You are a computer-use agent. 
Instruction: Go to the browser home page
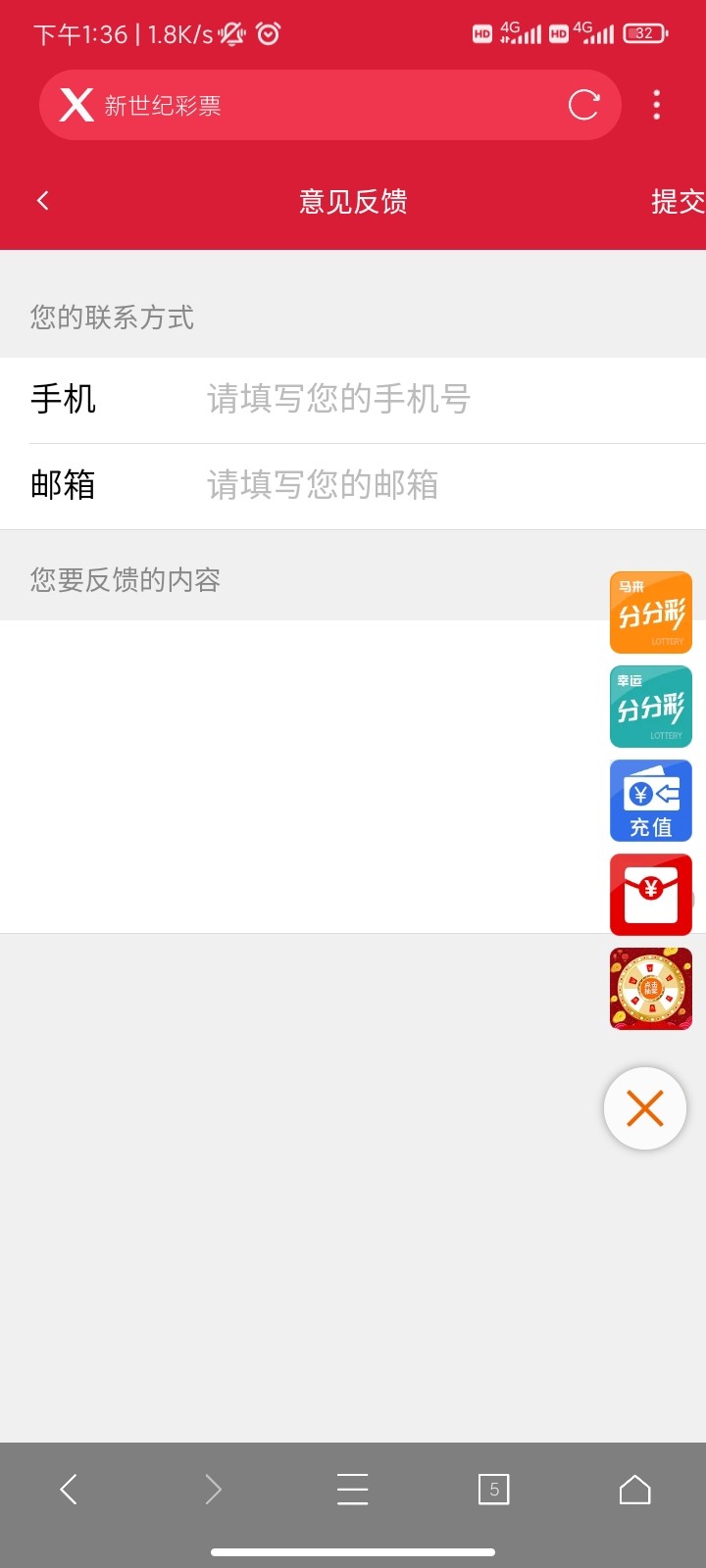(634, 1490)
